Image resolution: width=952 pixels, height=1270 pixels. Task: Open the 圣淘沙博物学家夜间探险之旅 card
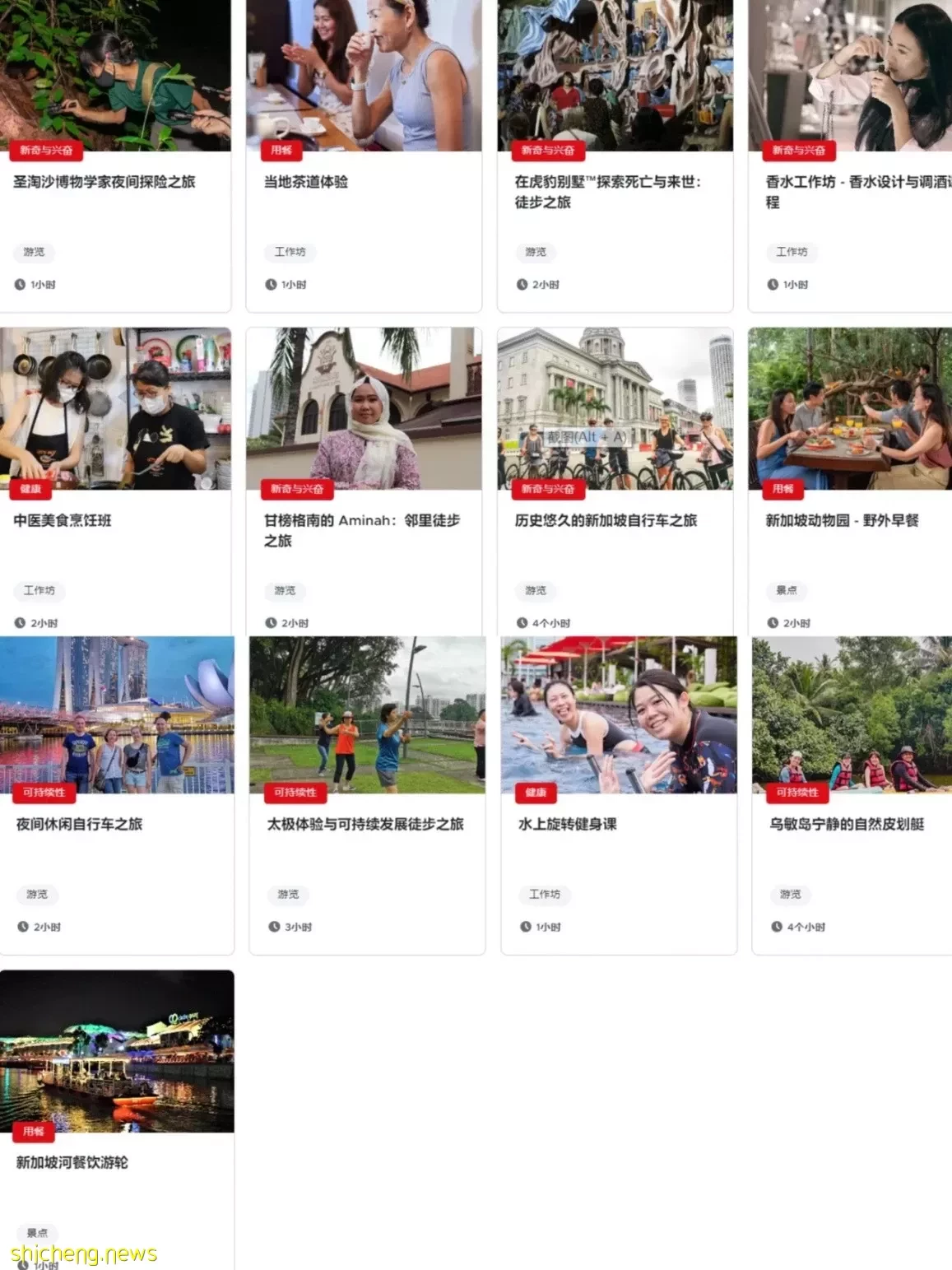(104, 182)
